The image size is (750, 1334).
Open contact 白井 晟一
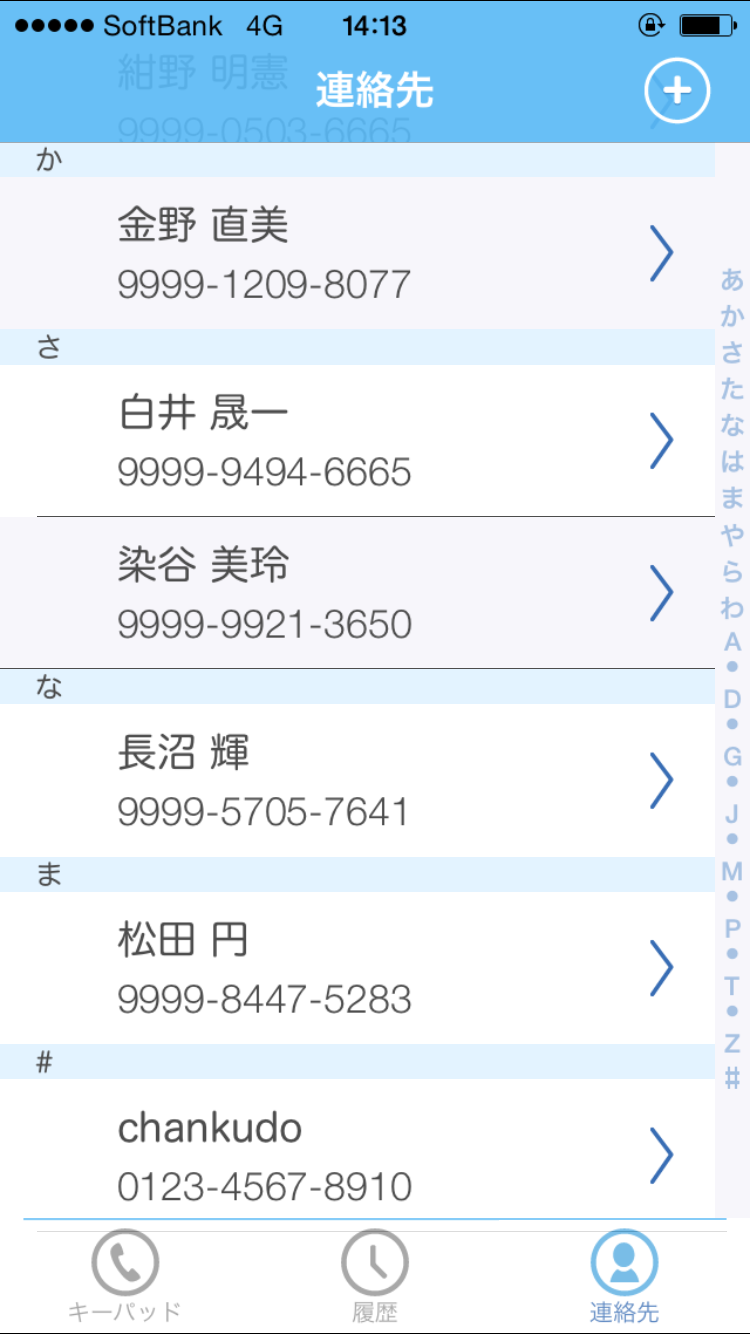tap(357, 440)
